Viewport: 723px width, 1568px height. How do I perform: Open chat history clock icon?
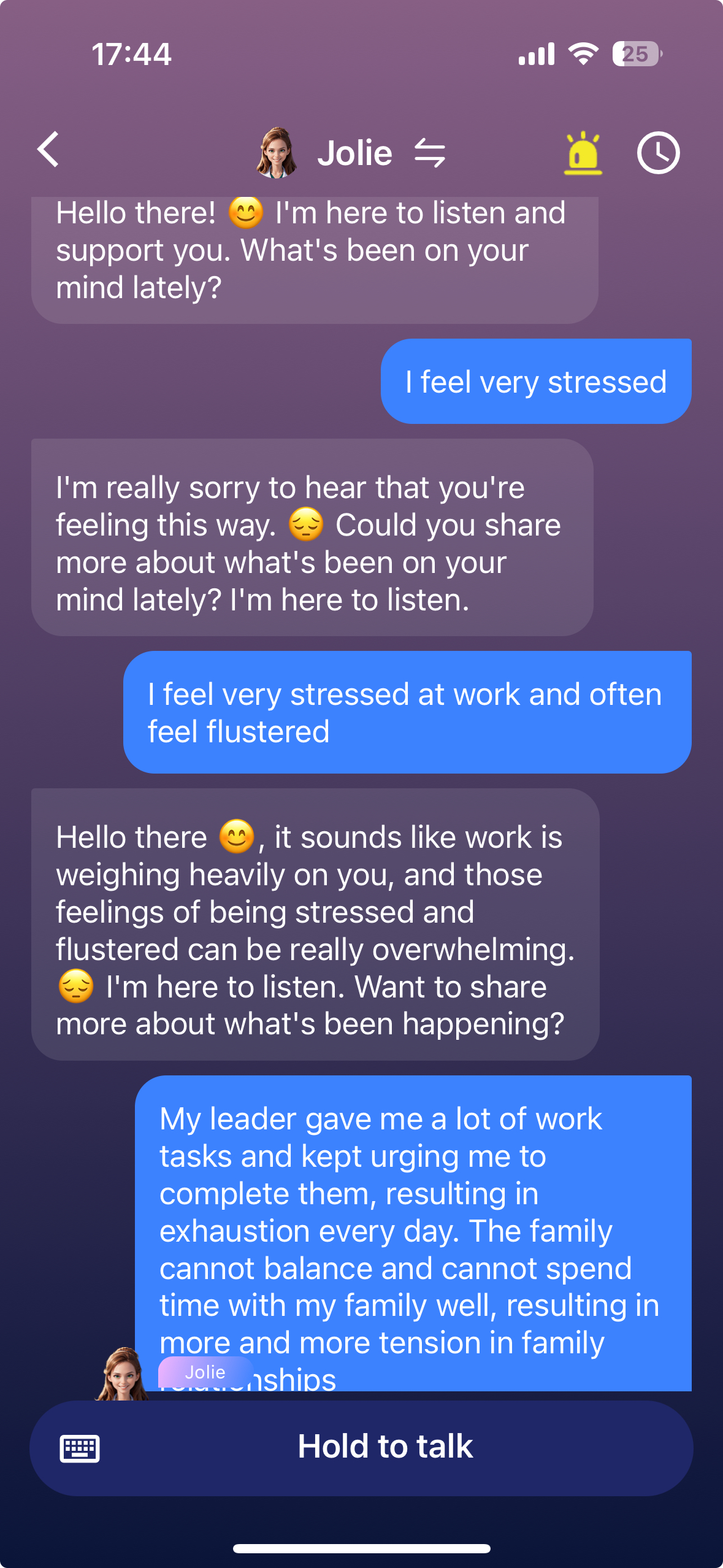click(658, 153)
